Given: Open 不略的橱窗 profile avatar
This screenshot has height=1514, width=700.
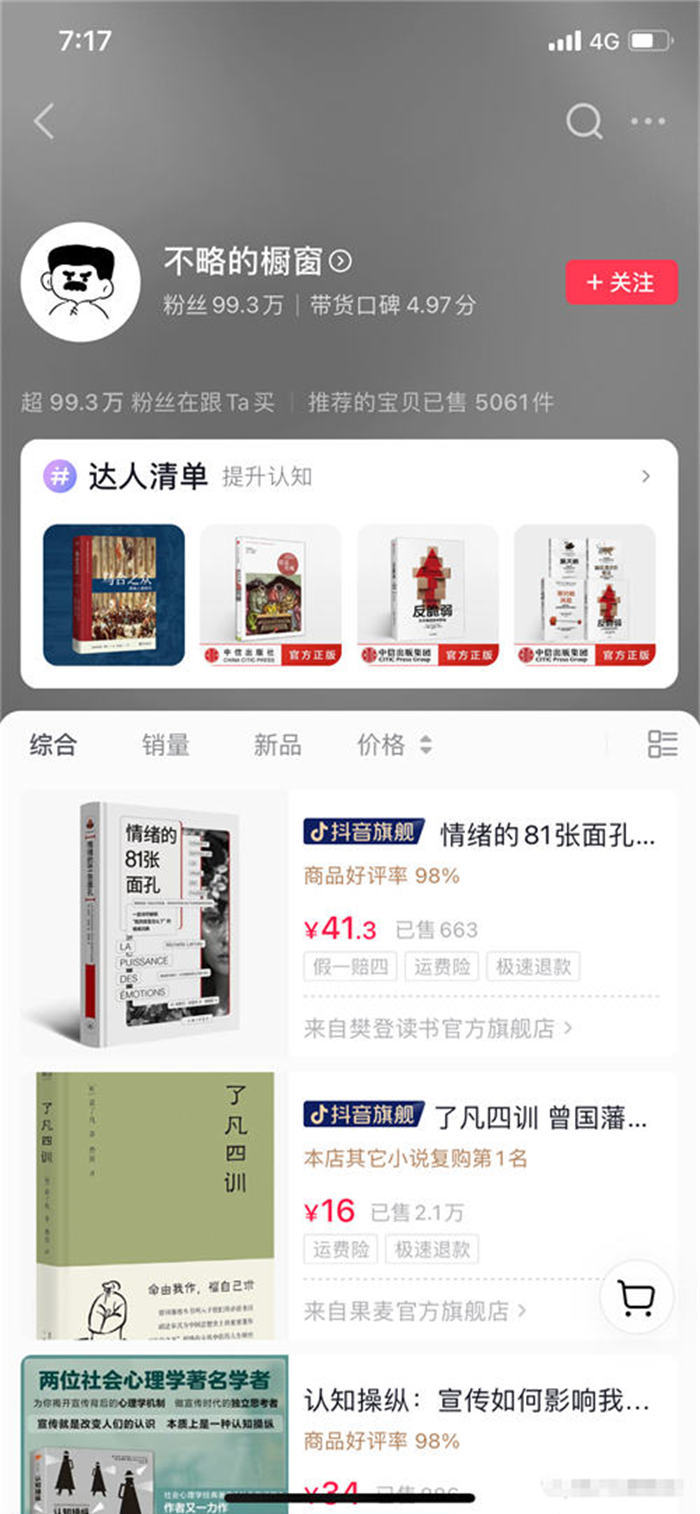Looking at the screenshot, I should tap(80, 283).
